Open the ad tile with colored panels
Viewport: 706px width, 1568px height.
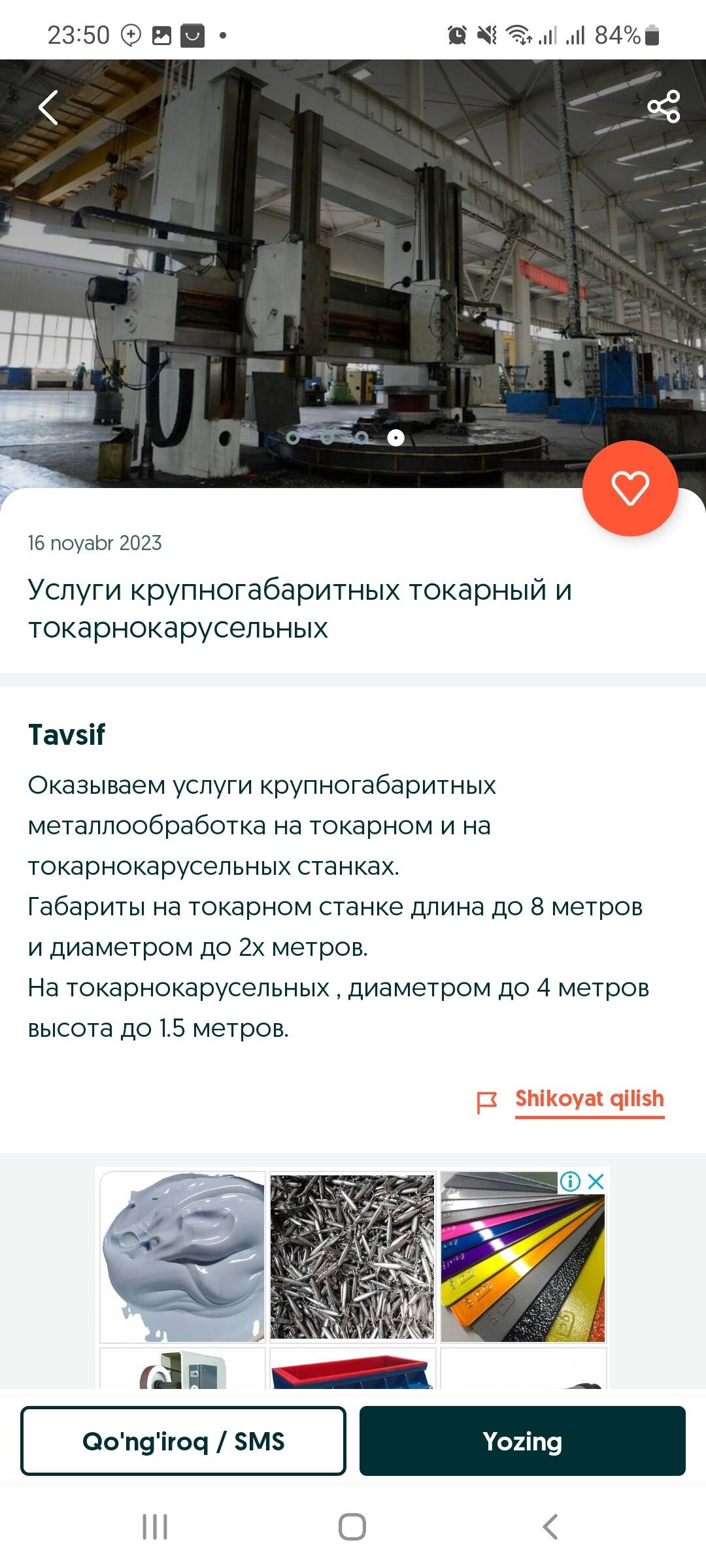point(522,1267)
